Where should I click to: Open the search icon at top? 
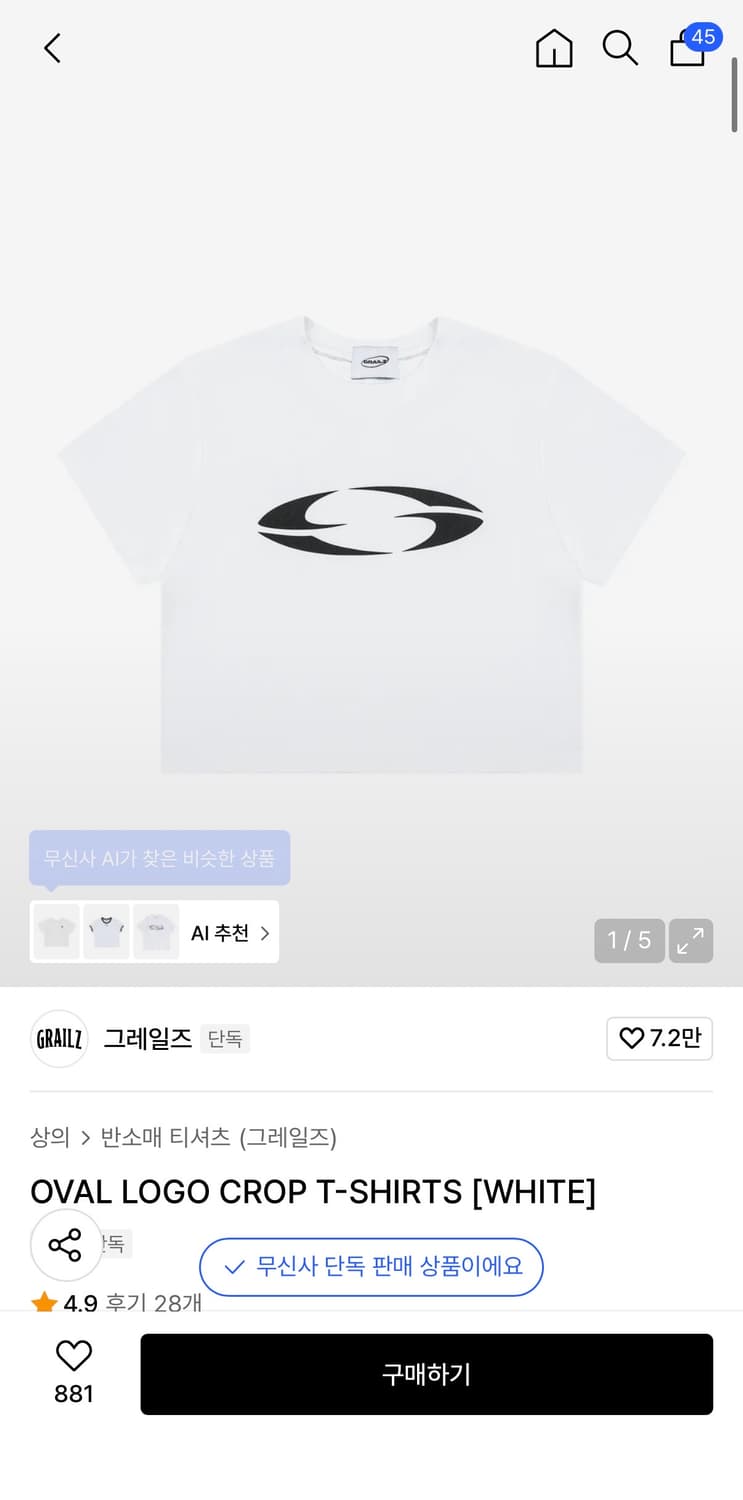click(620, 48)
